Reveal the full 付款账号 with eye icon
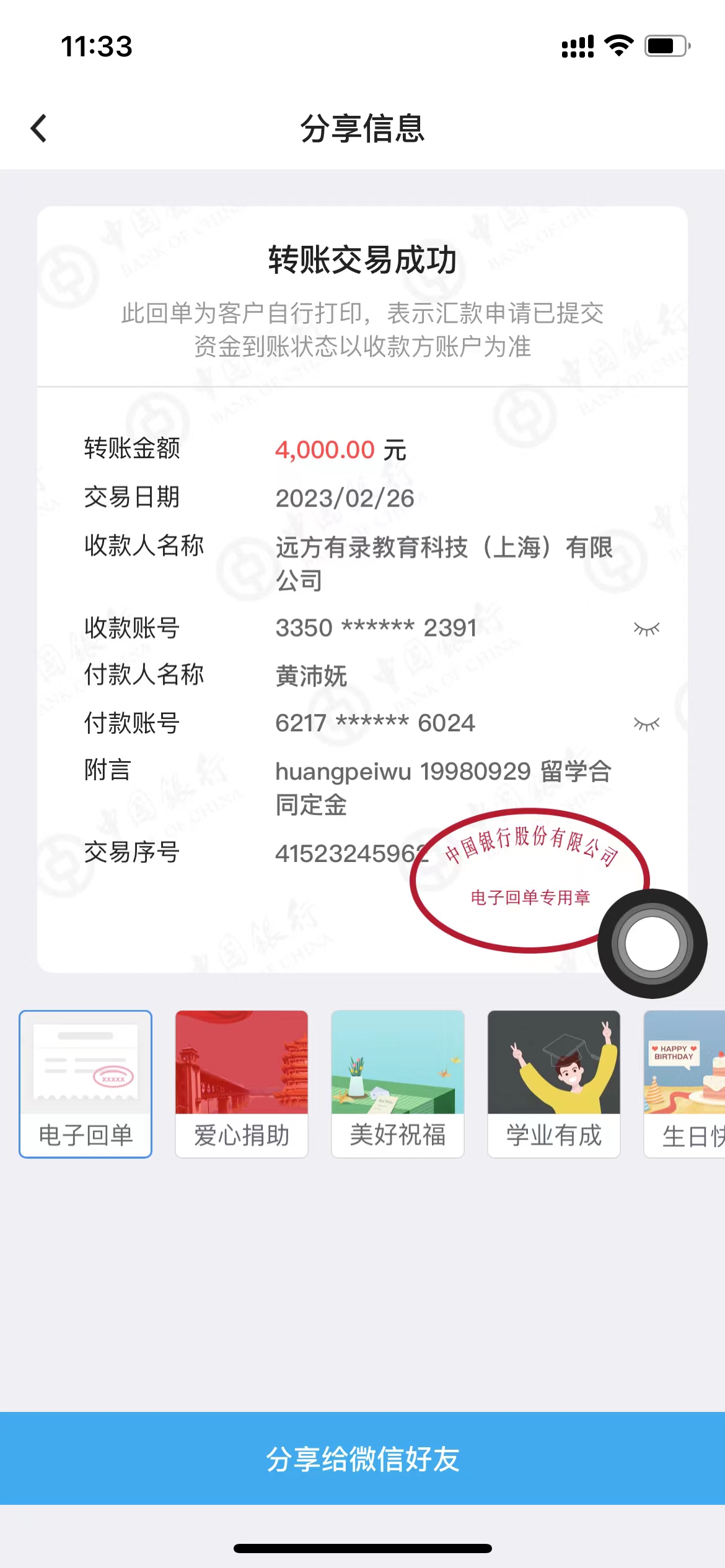 pyautogui.click(x=646, y=723)
